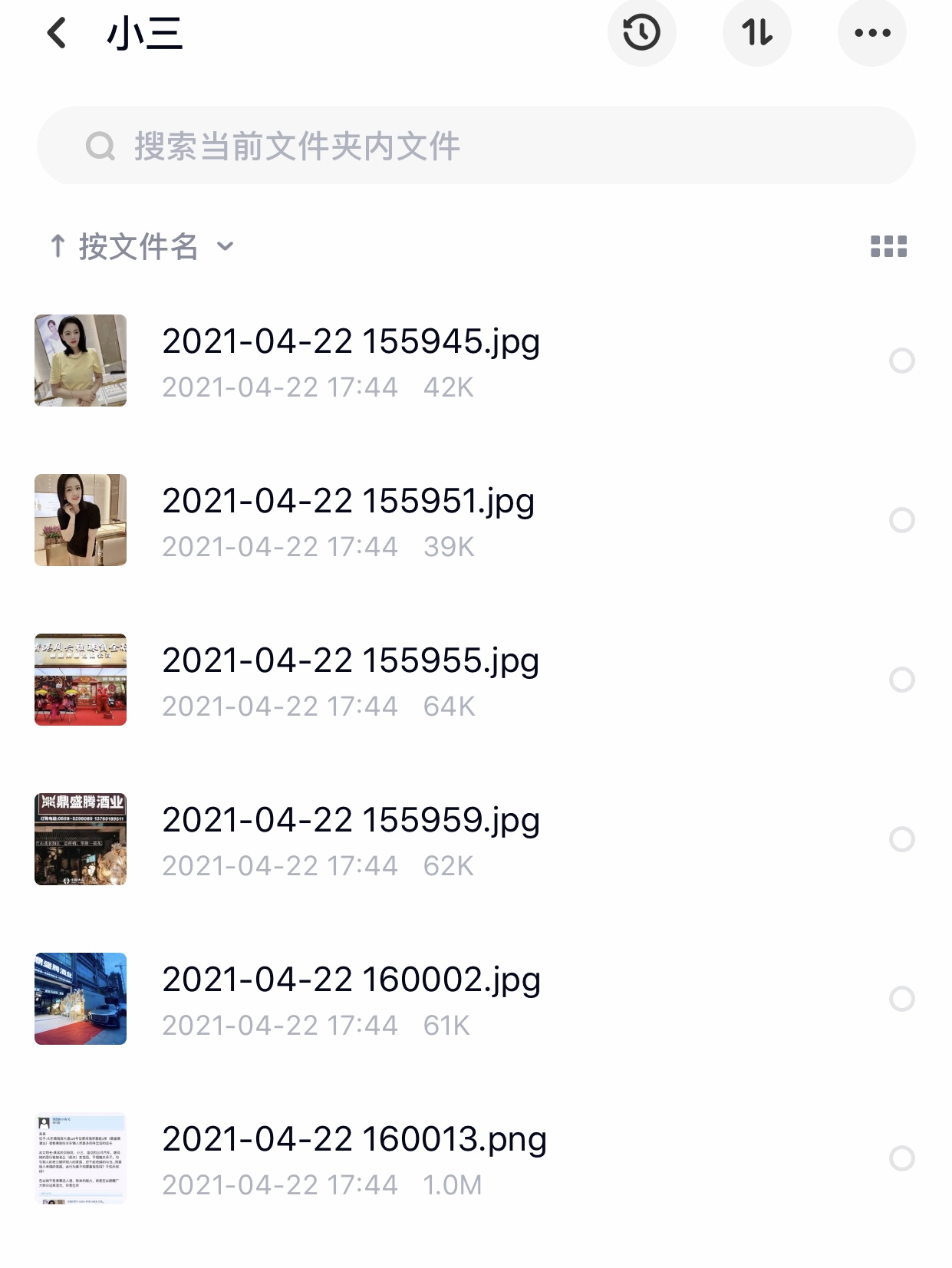952x1268 pixels.
Task: Open file 2021-04-22 155955.jpg
Action: 351,661
